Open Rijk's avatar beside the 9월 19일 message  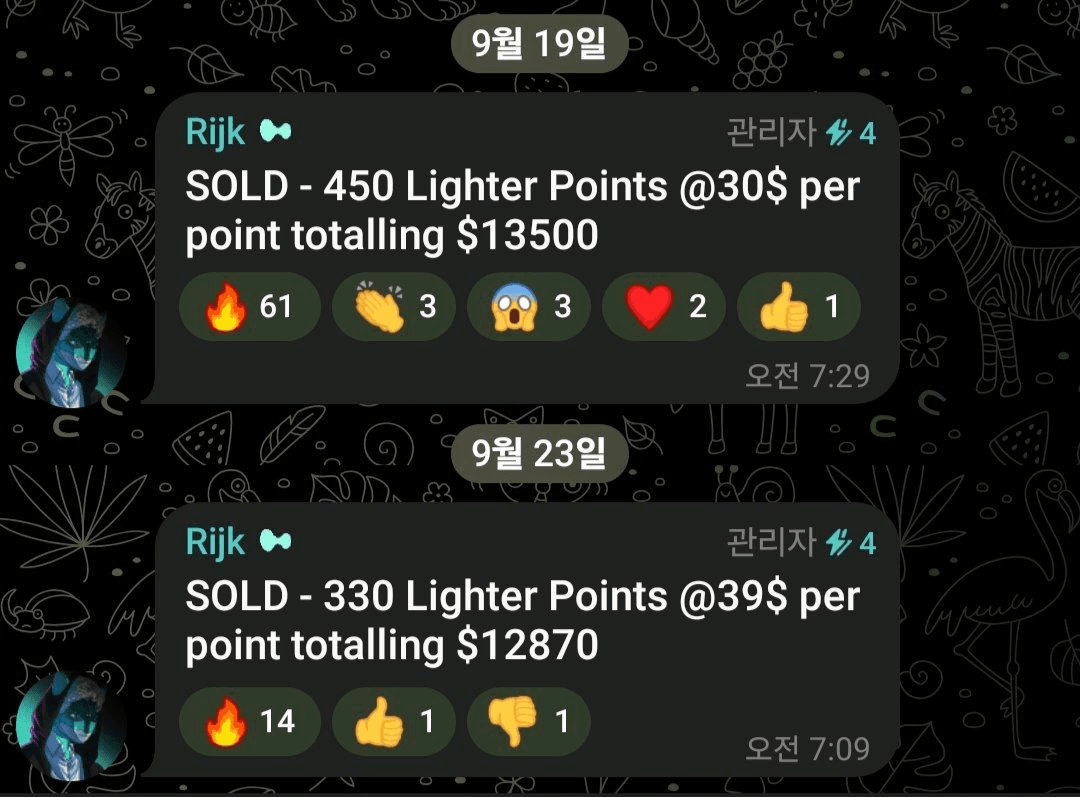click(x=71, y=353)
